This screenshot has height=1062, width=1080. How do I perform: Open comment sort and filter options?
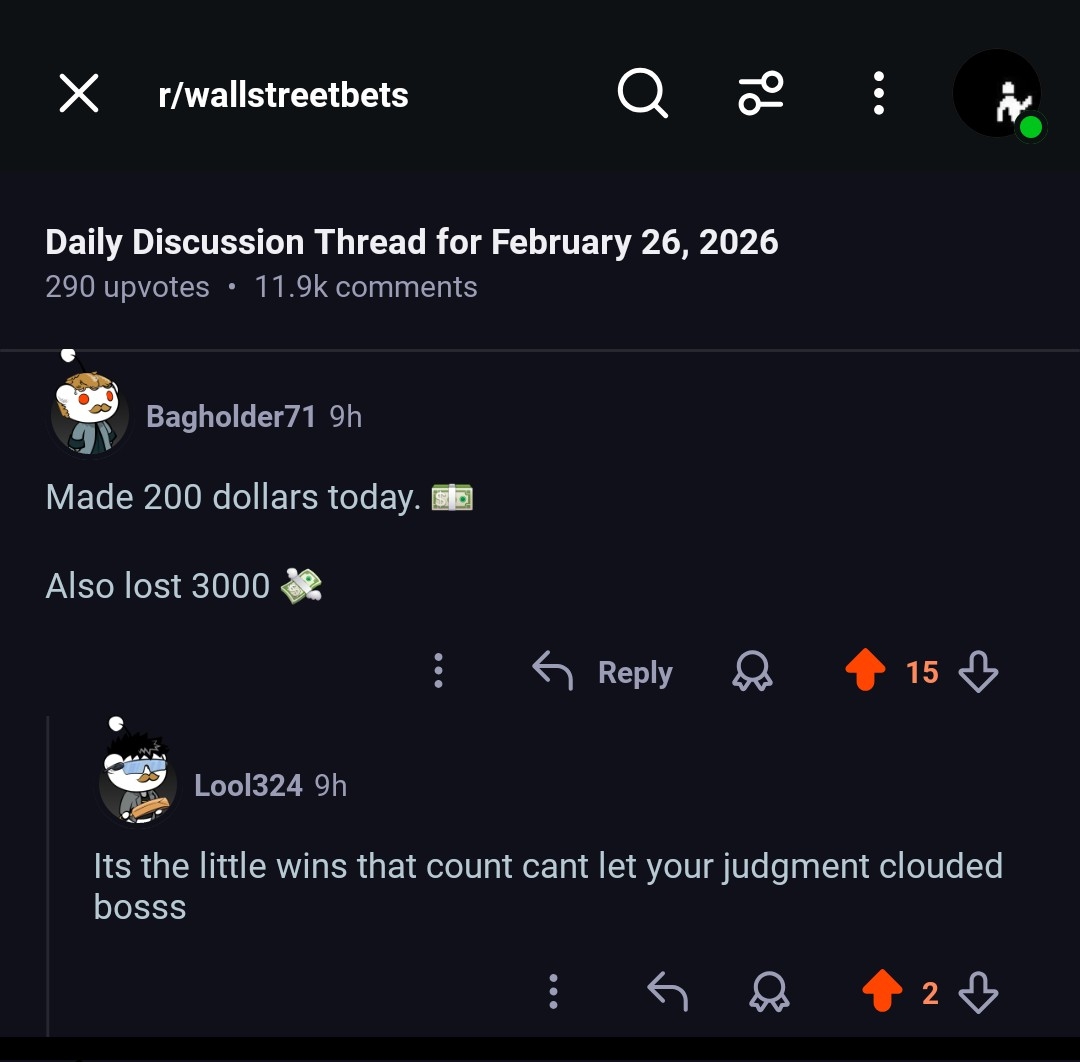[761, 95]
